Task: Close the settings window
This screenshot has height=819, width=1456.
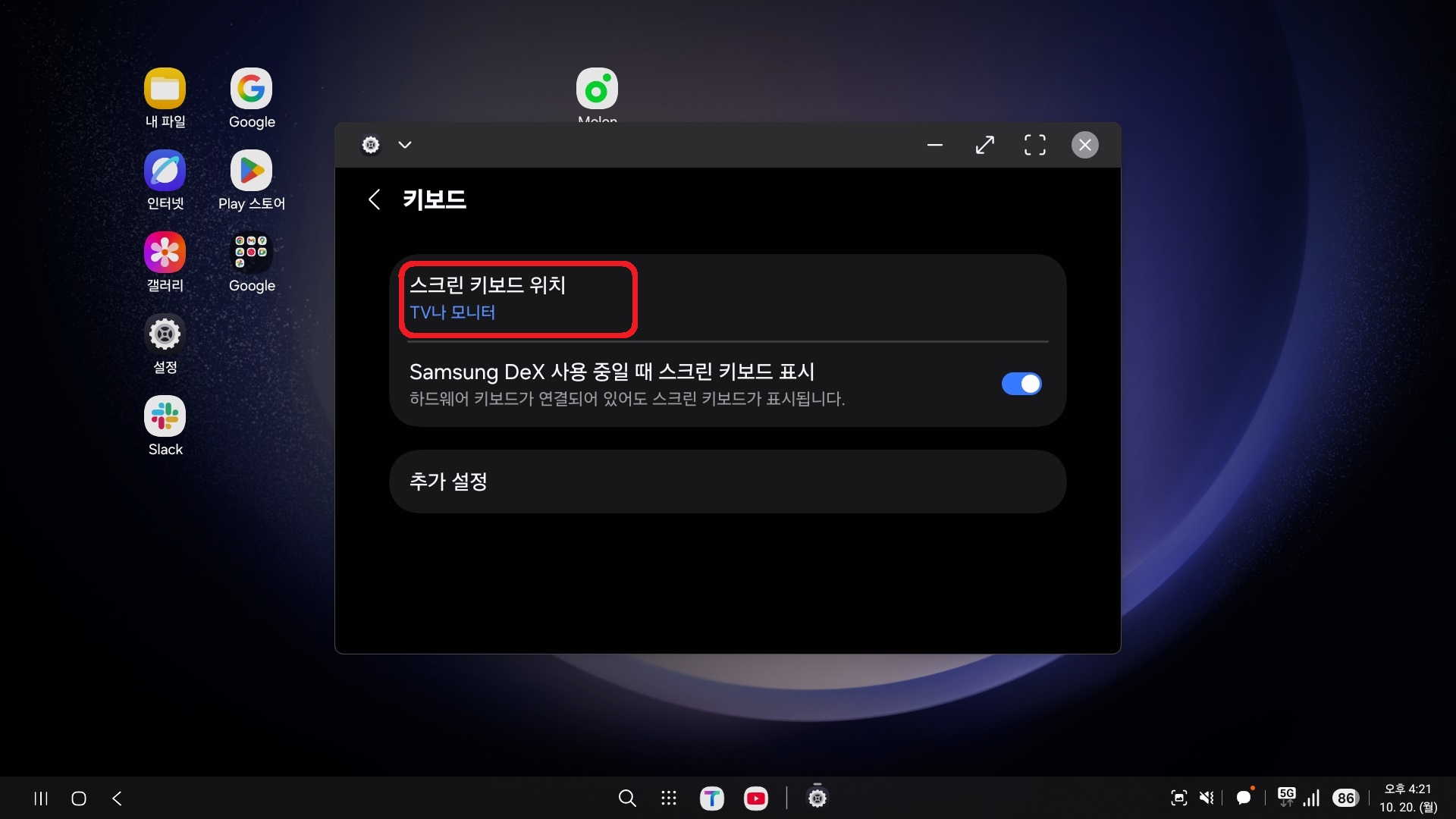Action: click(1084, 145)
